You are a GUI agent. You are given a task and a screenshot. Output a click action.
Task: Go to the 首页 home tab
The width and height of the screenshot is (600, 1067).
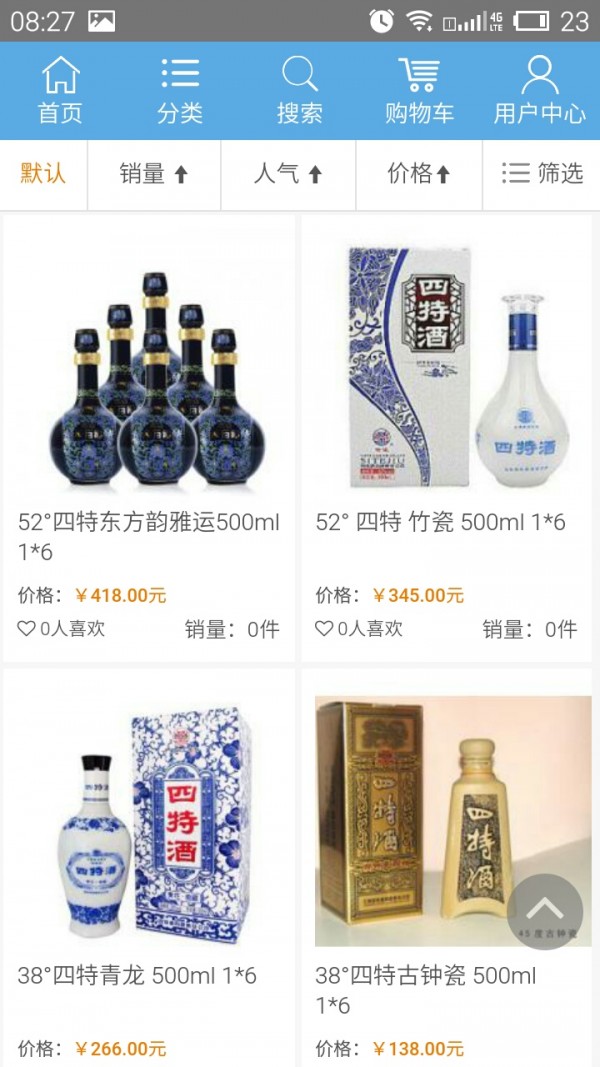click(60, 91)
